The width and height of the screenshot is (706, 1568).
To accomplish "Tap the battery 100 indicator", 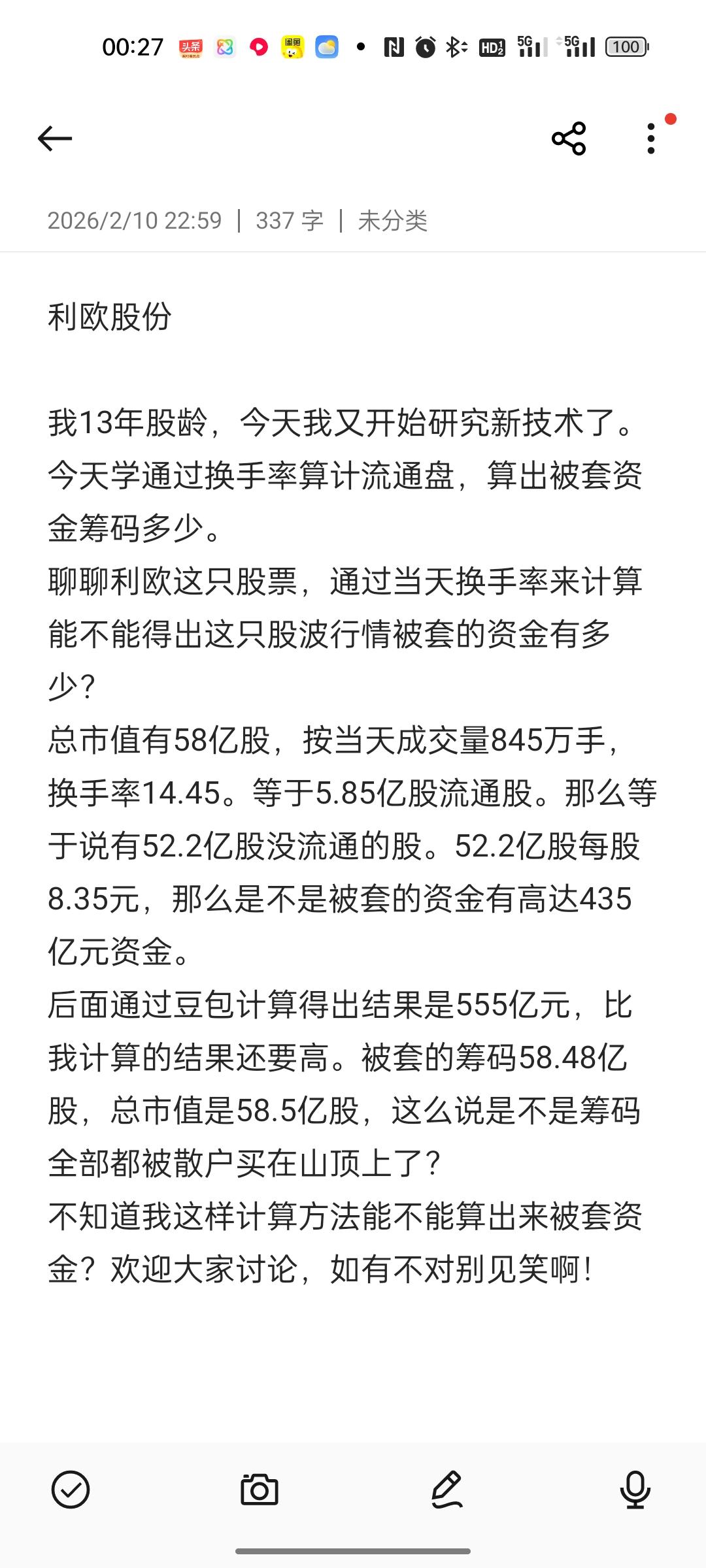I will (x=624, y=47).
